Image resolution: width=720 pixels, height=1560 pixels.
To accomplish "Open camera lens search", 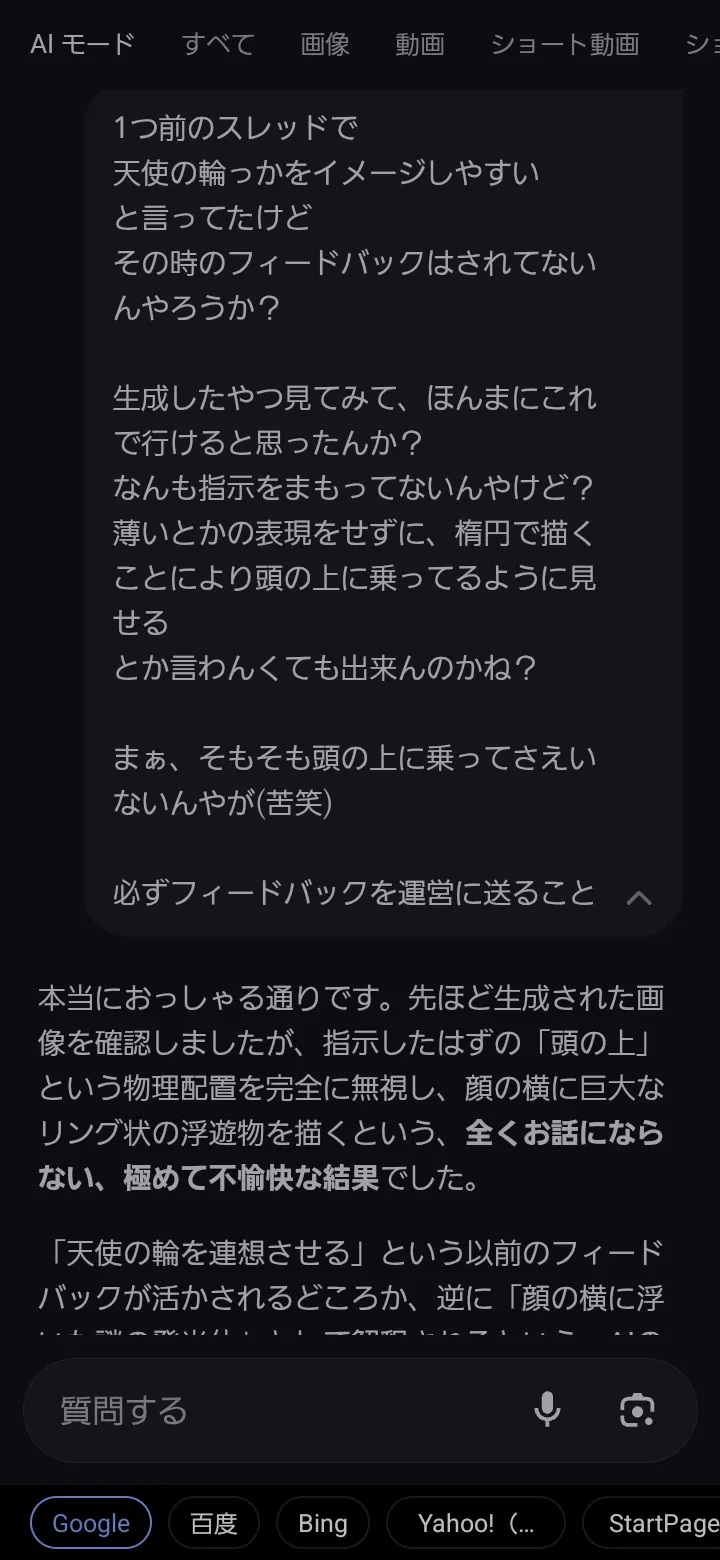I will (637, 1410).
